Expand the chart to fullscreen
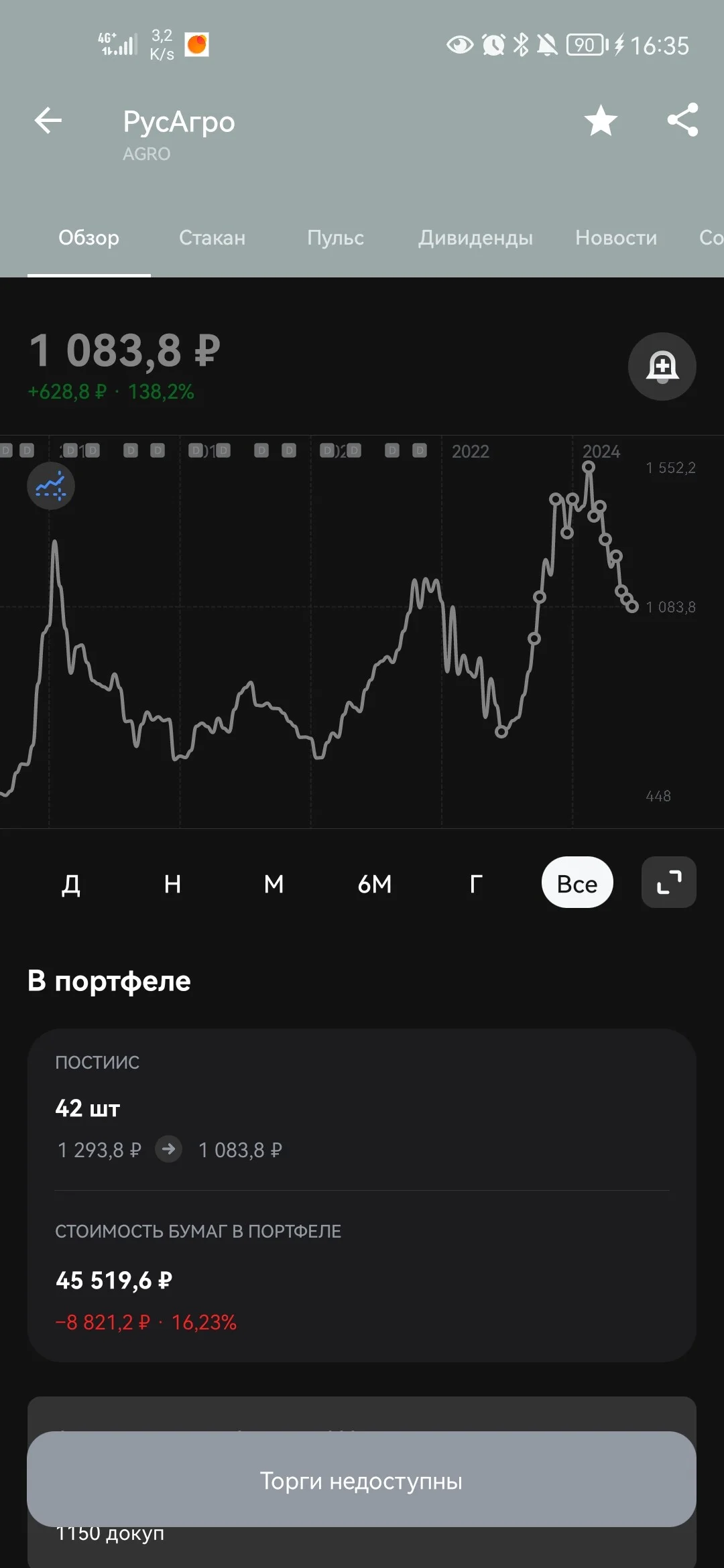 pos(669,883)
